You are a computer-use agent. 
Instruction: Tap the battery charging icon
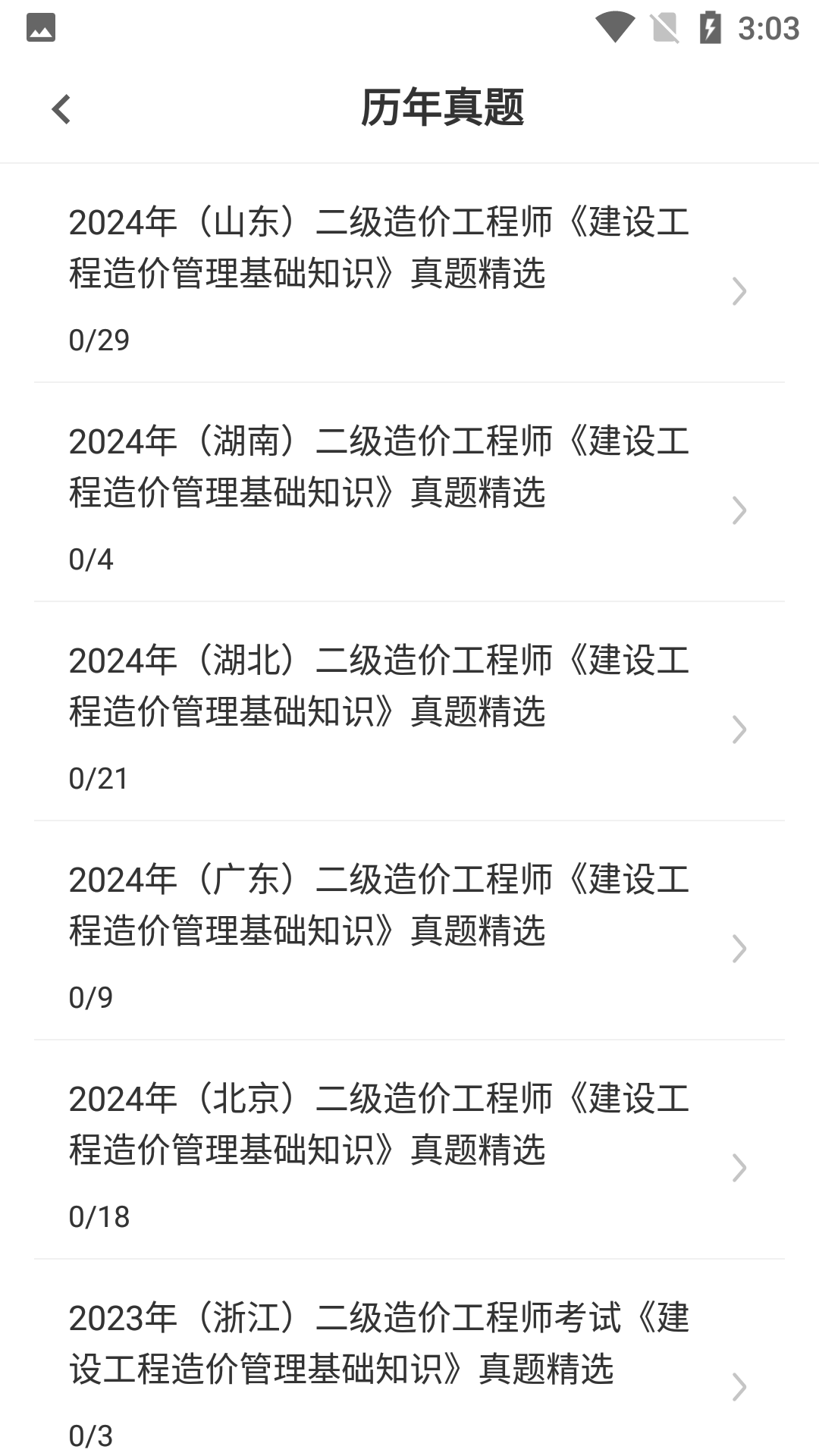(x=711, y=25)
